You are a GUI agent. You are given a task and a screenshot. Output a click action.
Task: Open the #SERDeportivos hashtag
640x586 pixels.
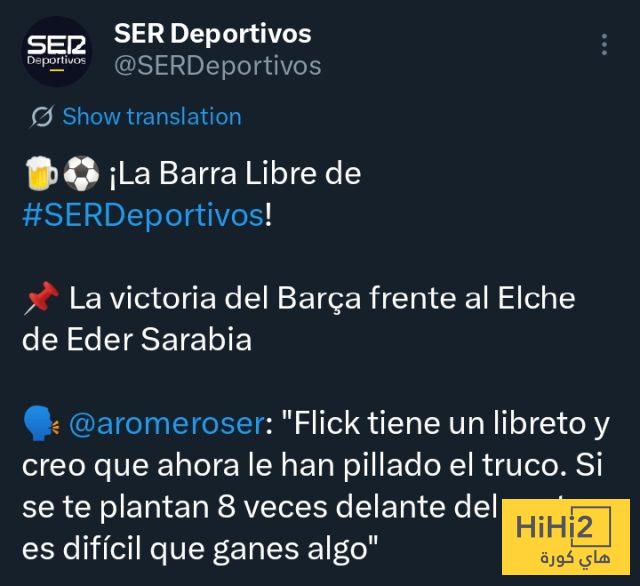pos(143,215)
